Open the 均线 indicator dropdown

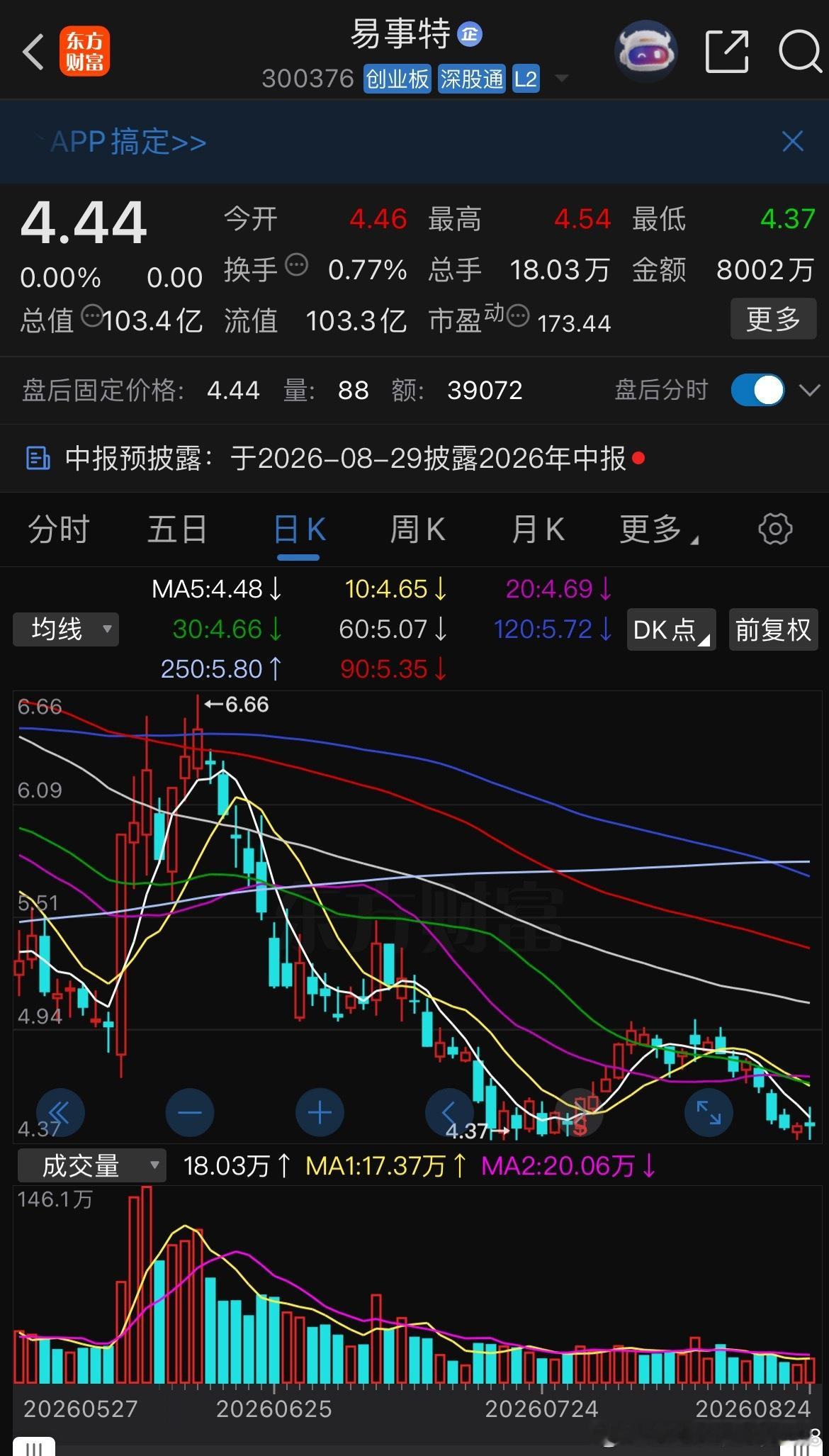[x=66, y=629]
